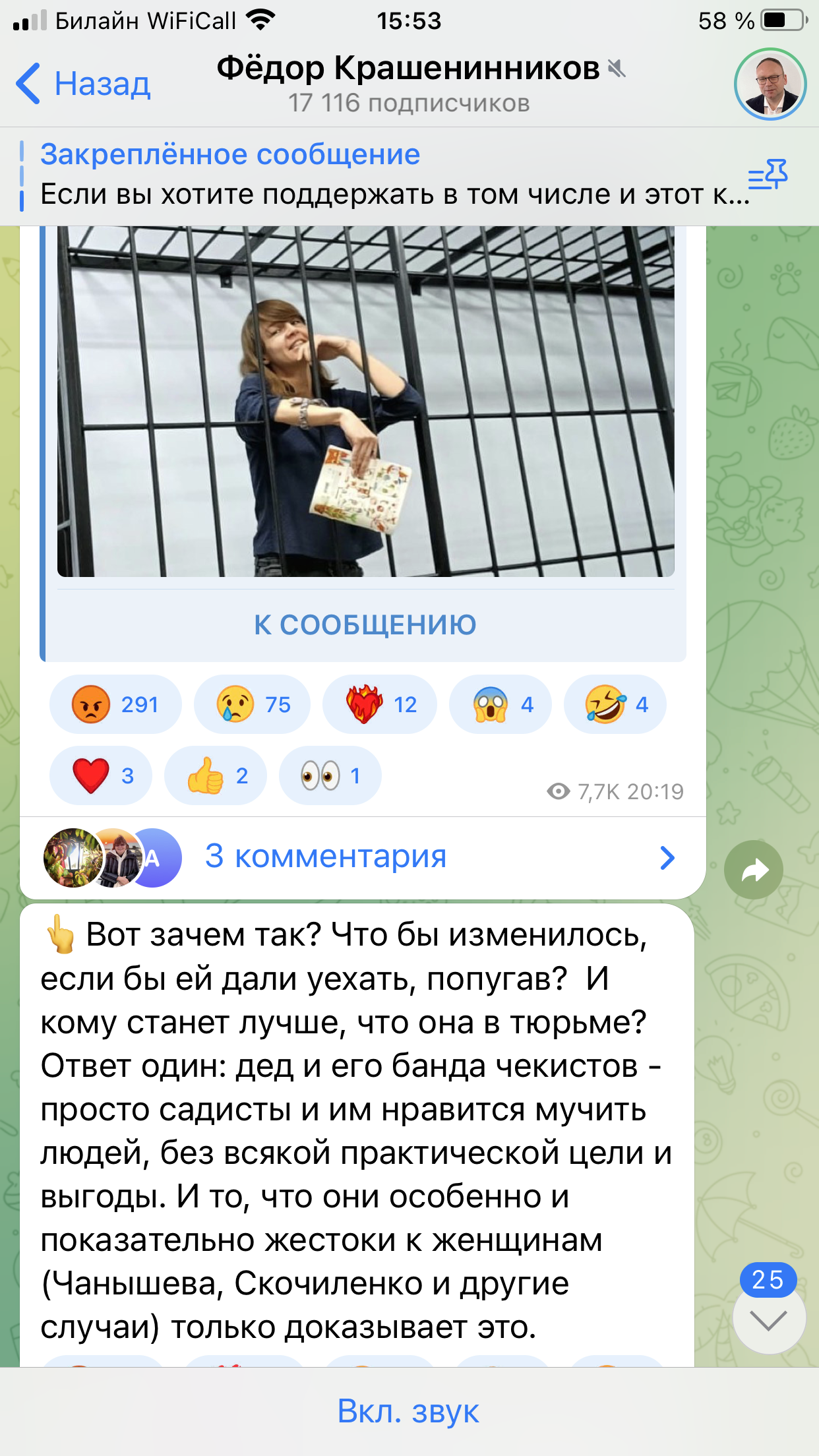The width and height of the screenshot is (819, 1456).
Task: Jump to original via К СООБЩЕНИЮ
Action: coord(365,624)
